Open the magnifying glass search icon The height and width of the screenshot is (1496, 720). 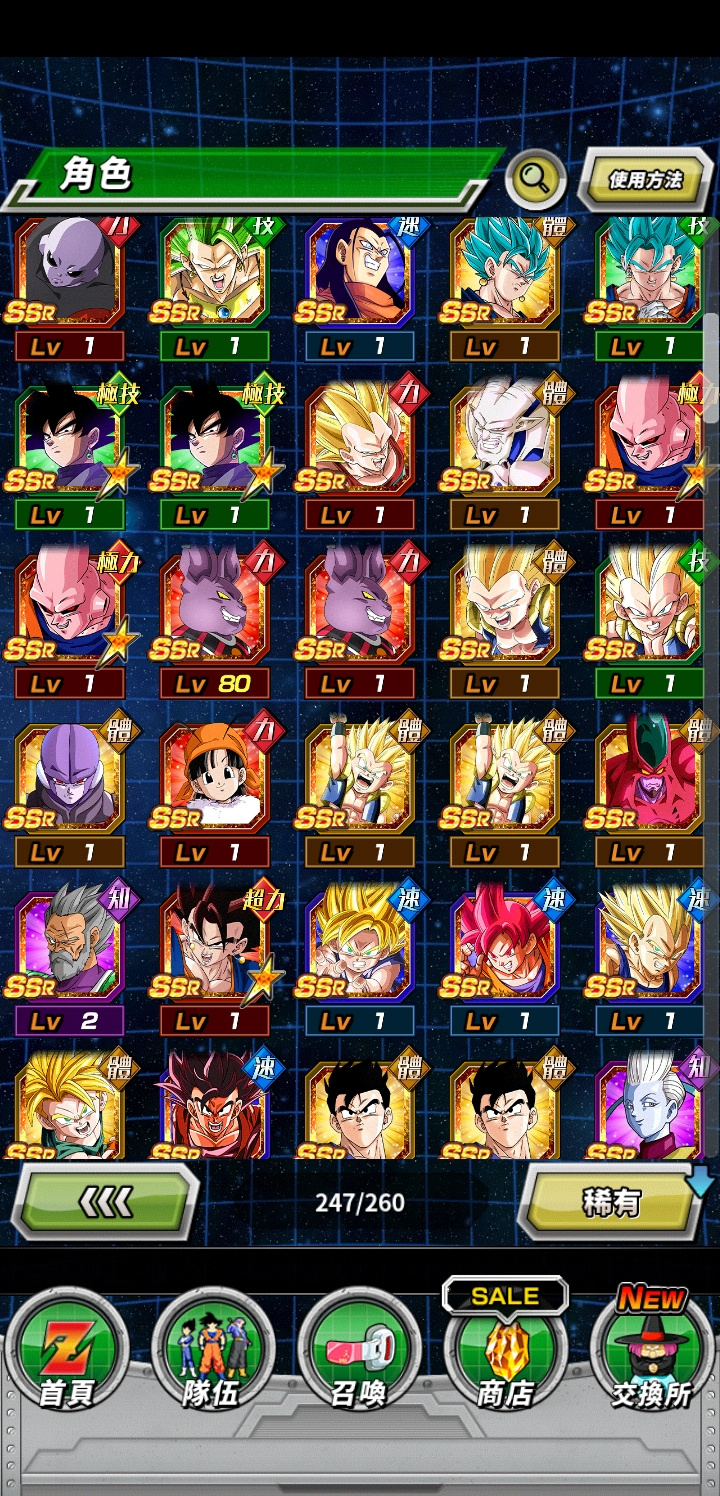535,179
